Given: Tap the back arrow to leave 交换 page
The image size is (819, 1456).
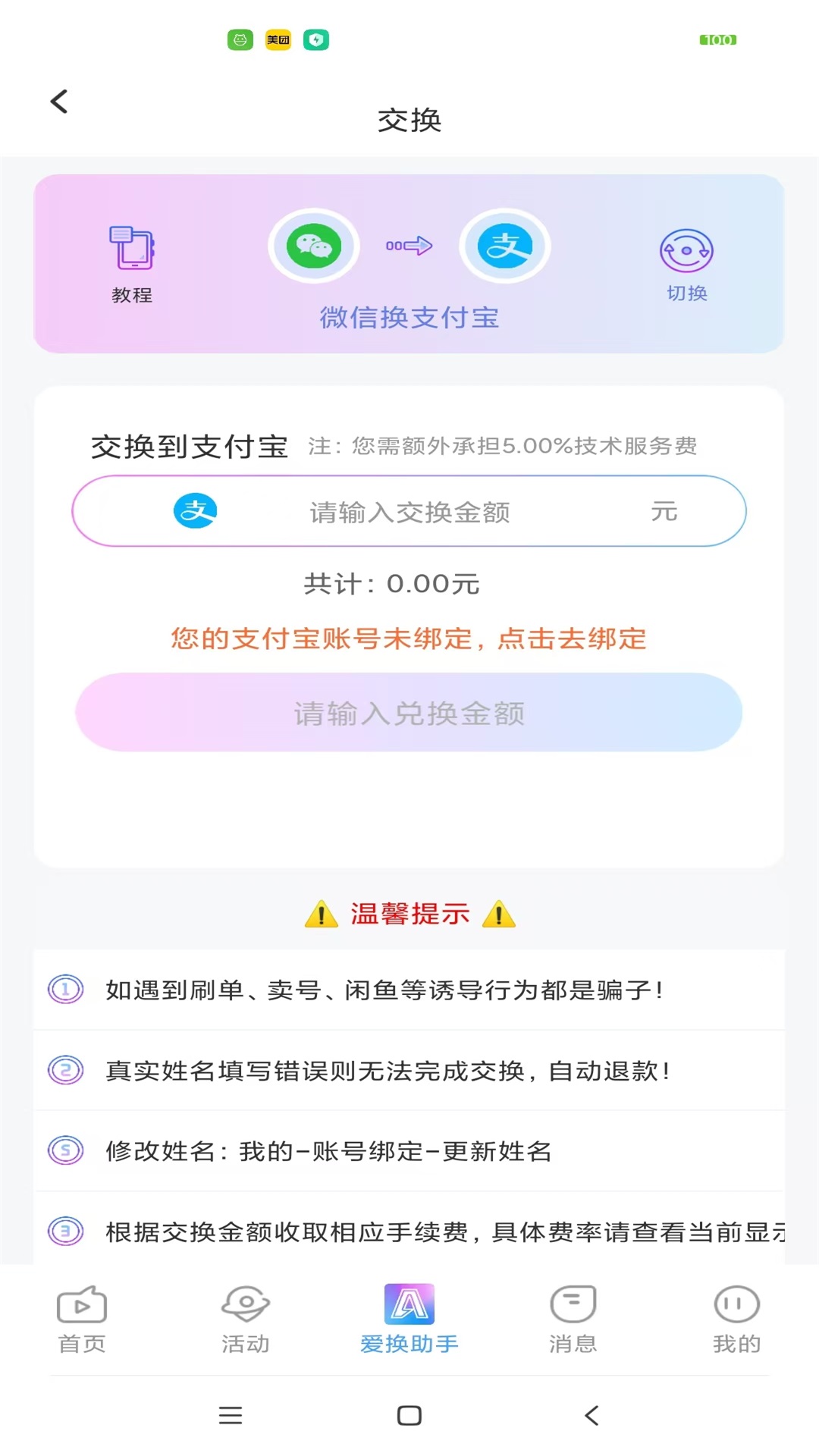Looking at the screenshot, I should click(x=59, y=101).
